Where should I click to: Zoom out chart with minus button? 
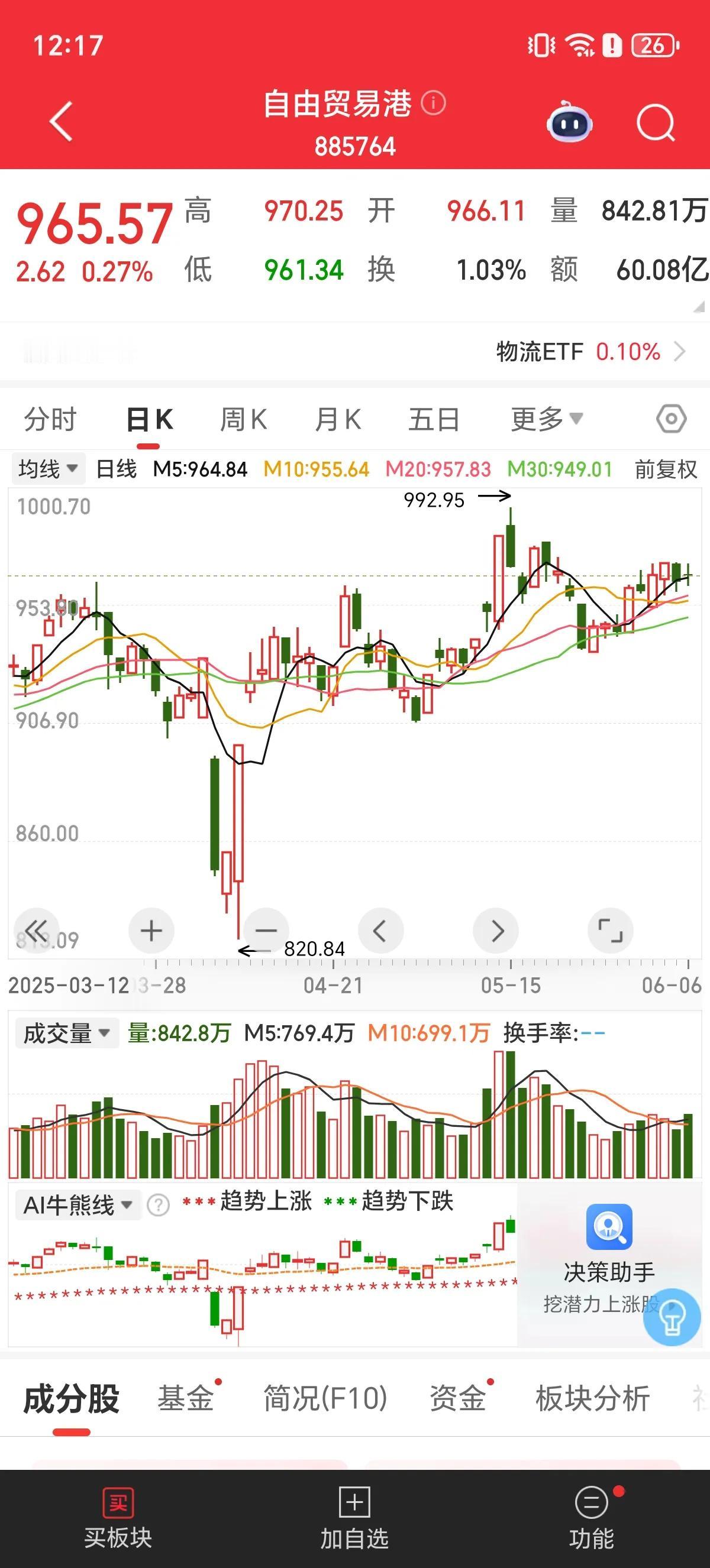coord(266,931)
